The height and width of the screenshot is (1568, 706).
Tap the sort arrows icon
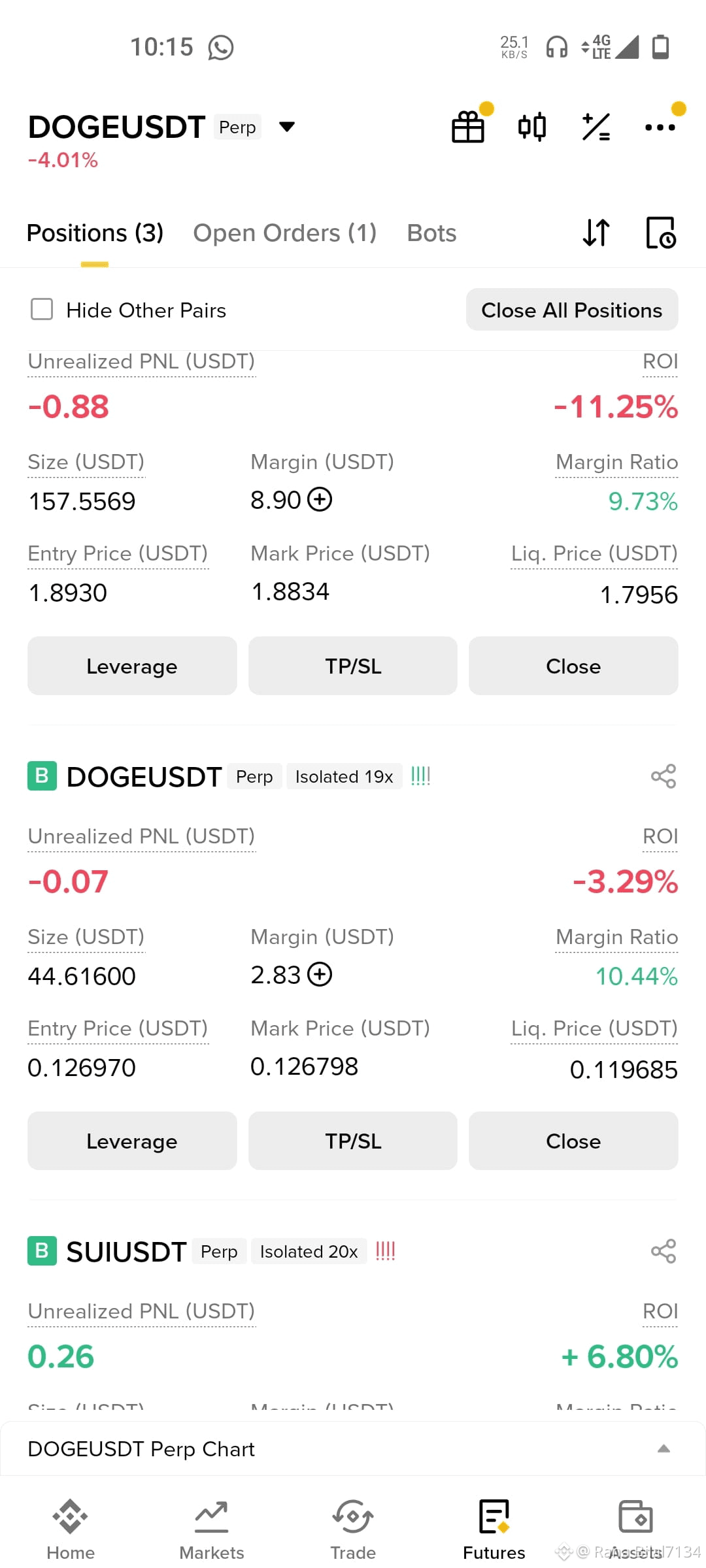click(x=596, y=233)
